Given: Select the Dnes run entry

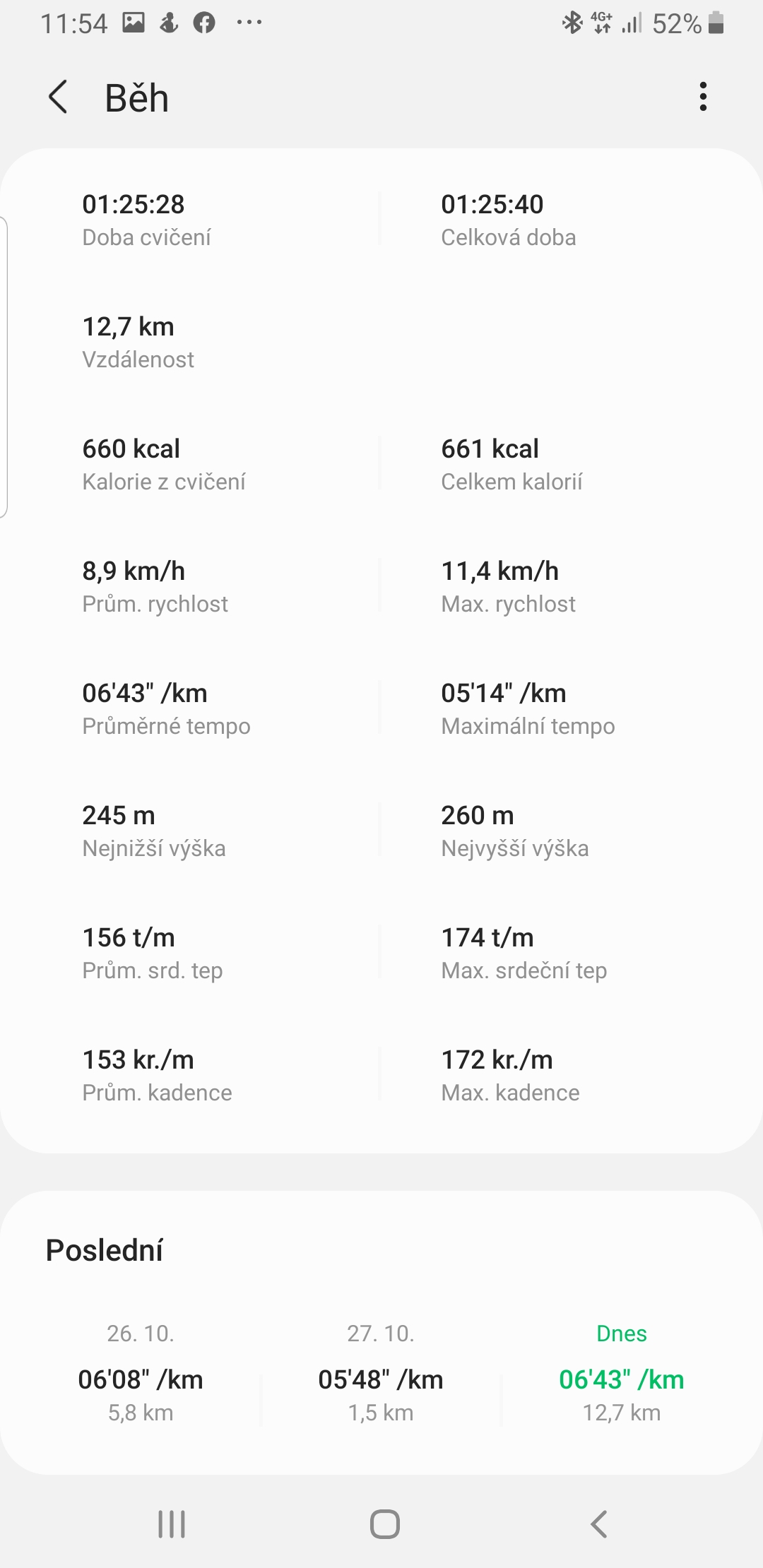Looking at the screenshot, I should (x=622, y=1374).
